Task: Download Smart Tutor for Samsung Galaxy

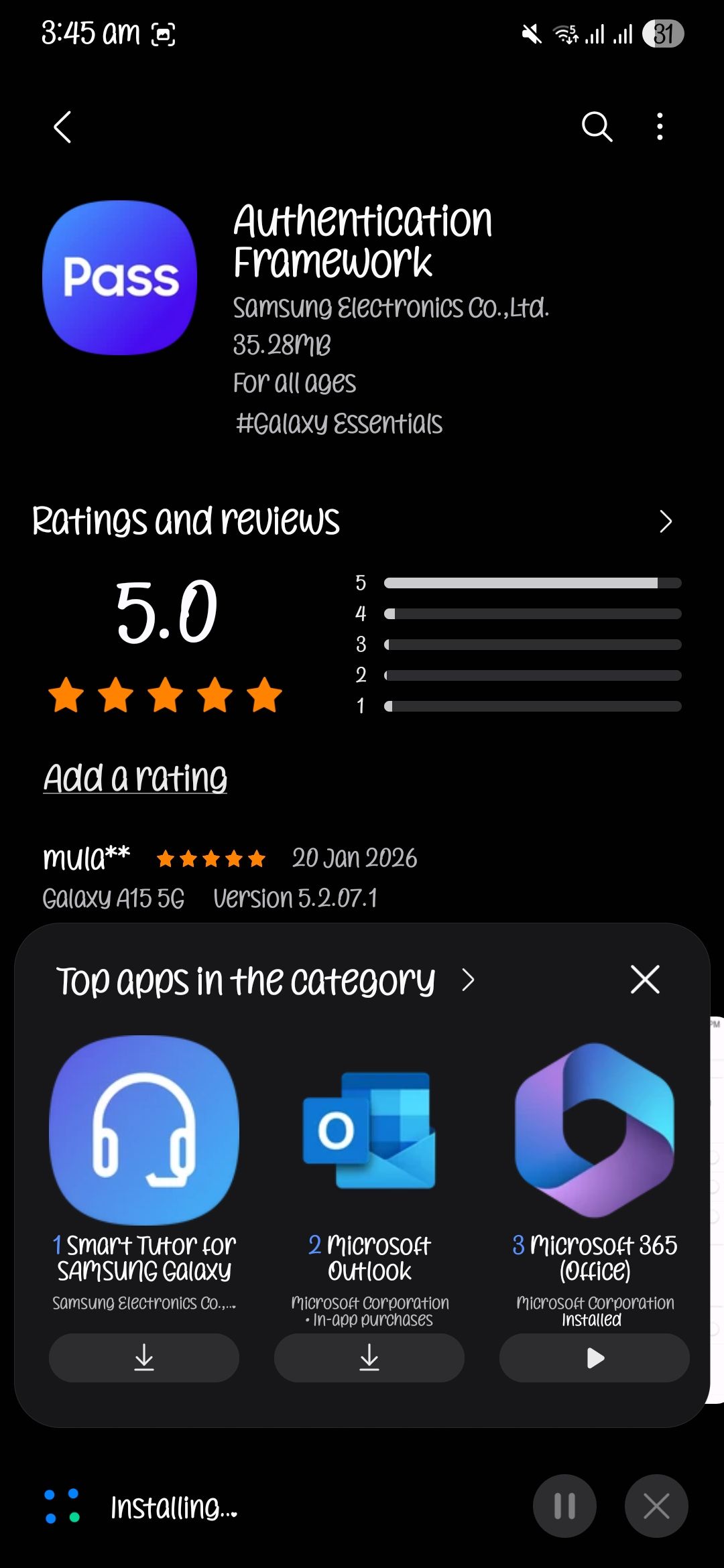Action: pos(144,1358)
